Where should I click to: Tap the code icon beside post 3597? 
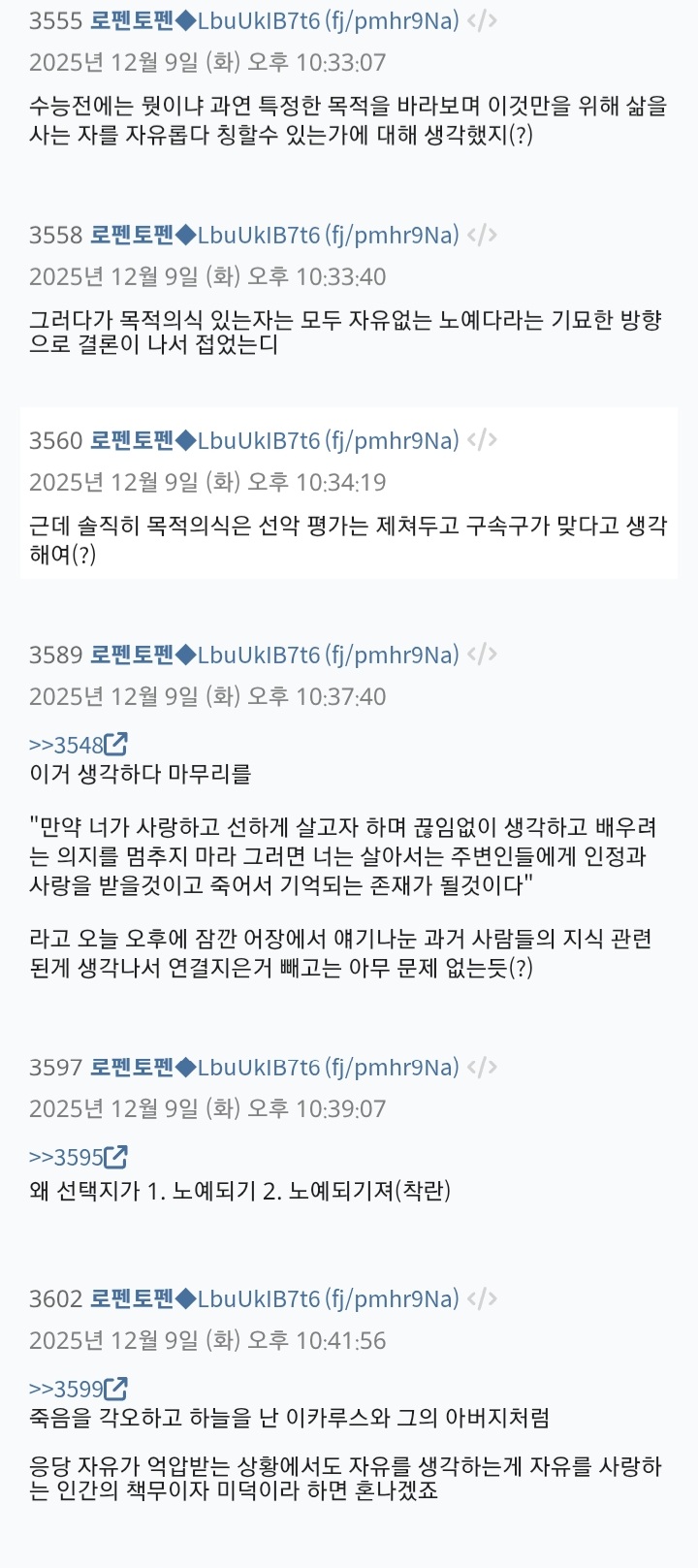point(482,1067)
